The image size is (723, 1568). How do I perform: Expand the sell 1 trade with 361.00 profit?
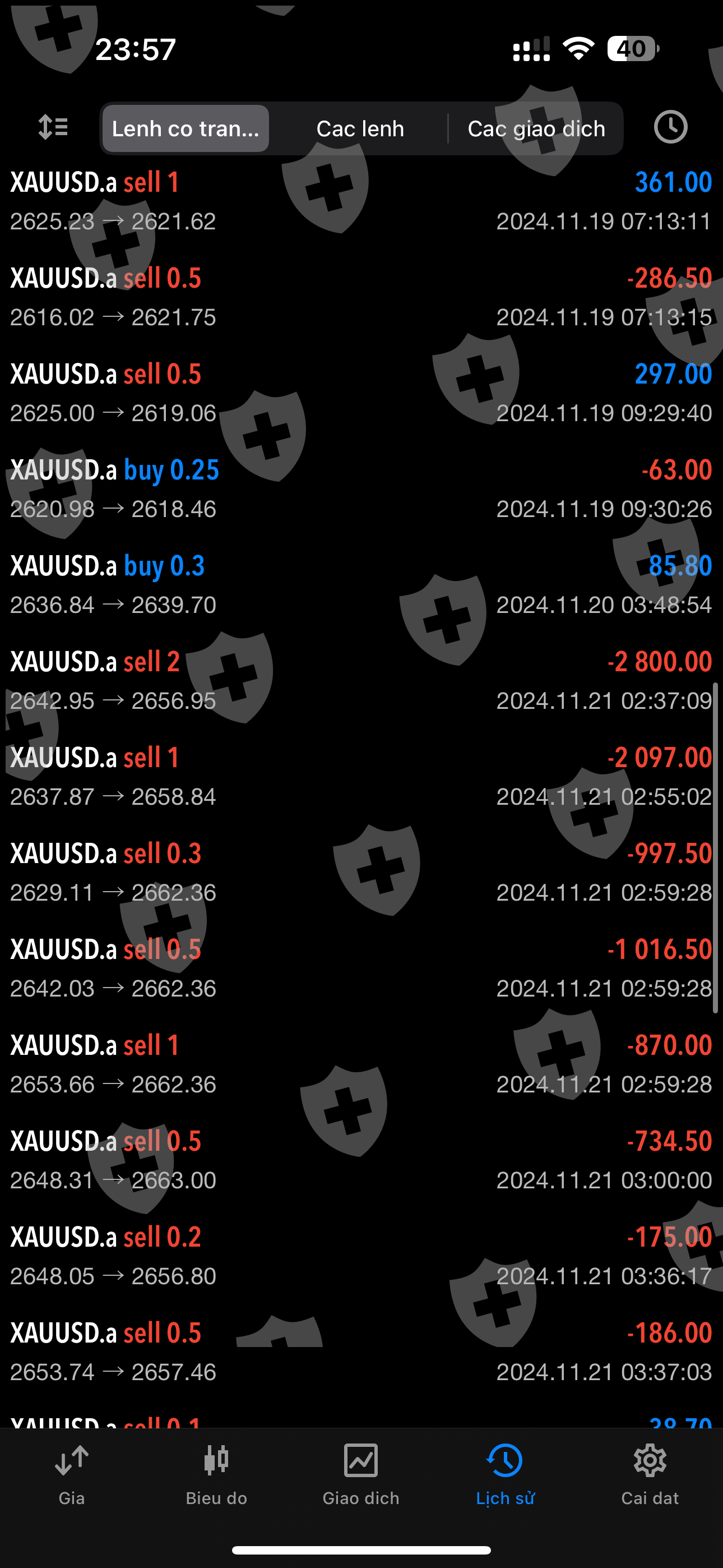point(361,201)
